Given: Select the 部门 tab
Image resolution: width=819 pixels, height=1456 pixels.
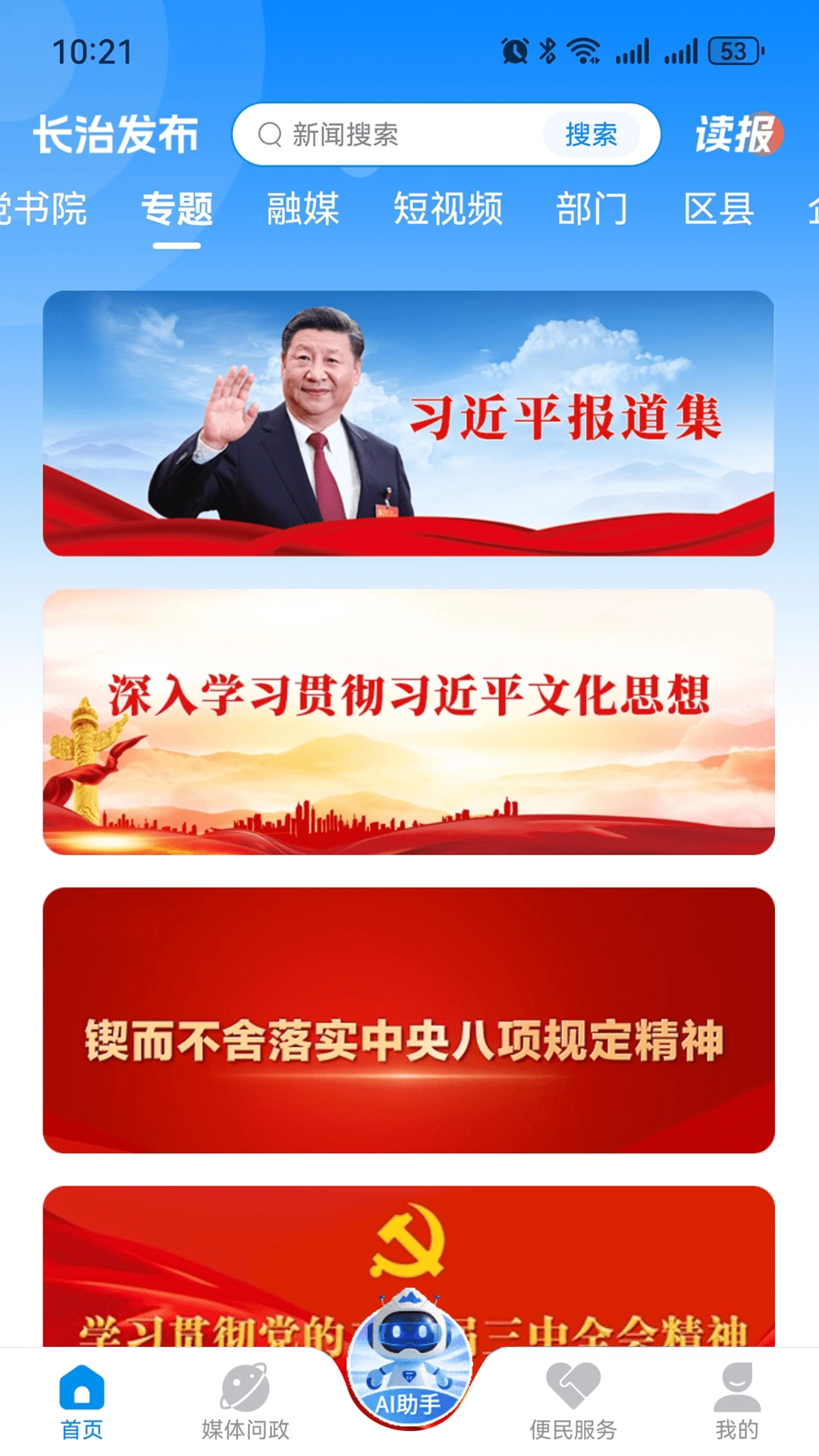Looking at the screenshot, I should click(591, 209).
